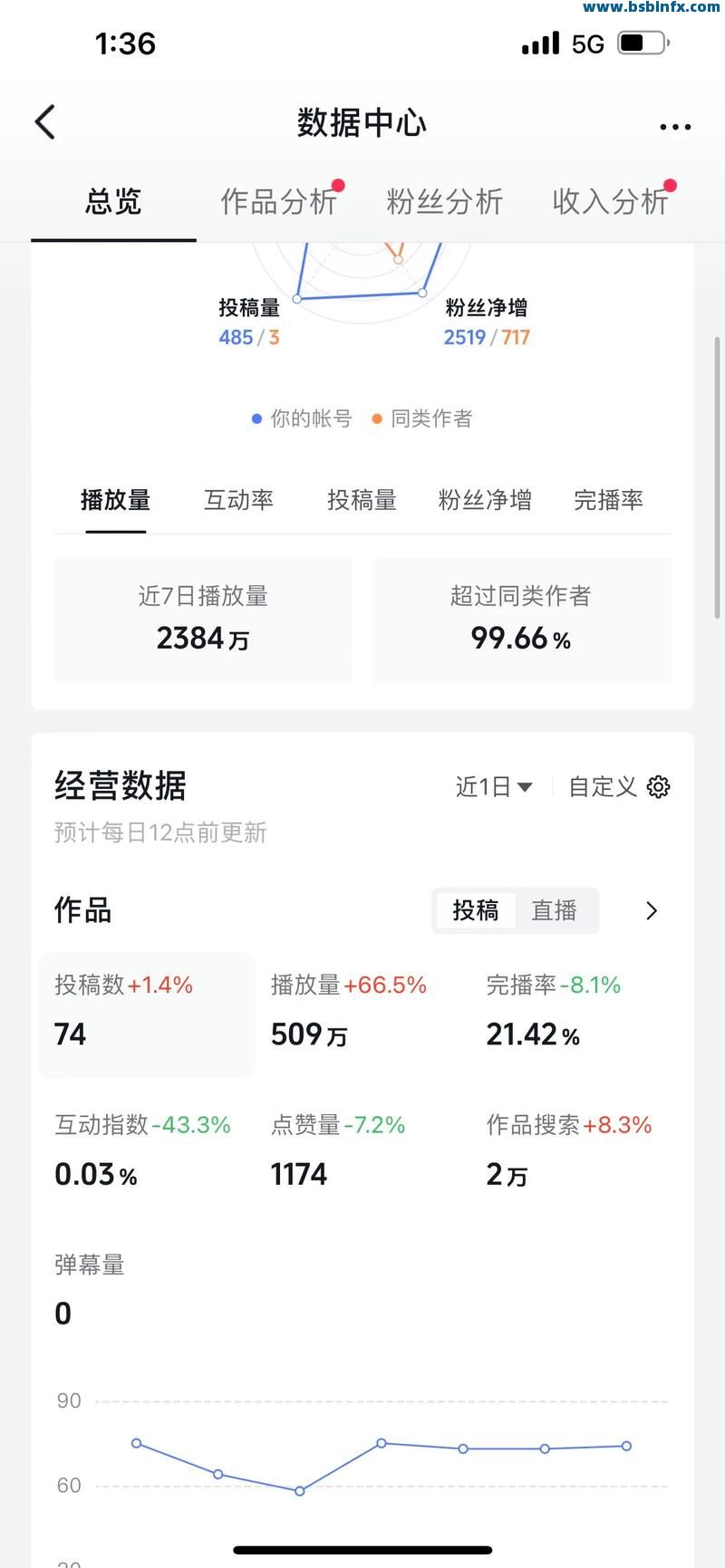Open 自定义 settings gear
725x1568 pixels.
pyautogui.click(x=659, y=786)
